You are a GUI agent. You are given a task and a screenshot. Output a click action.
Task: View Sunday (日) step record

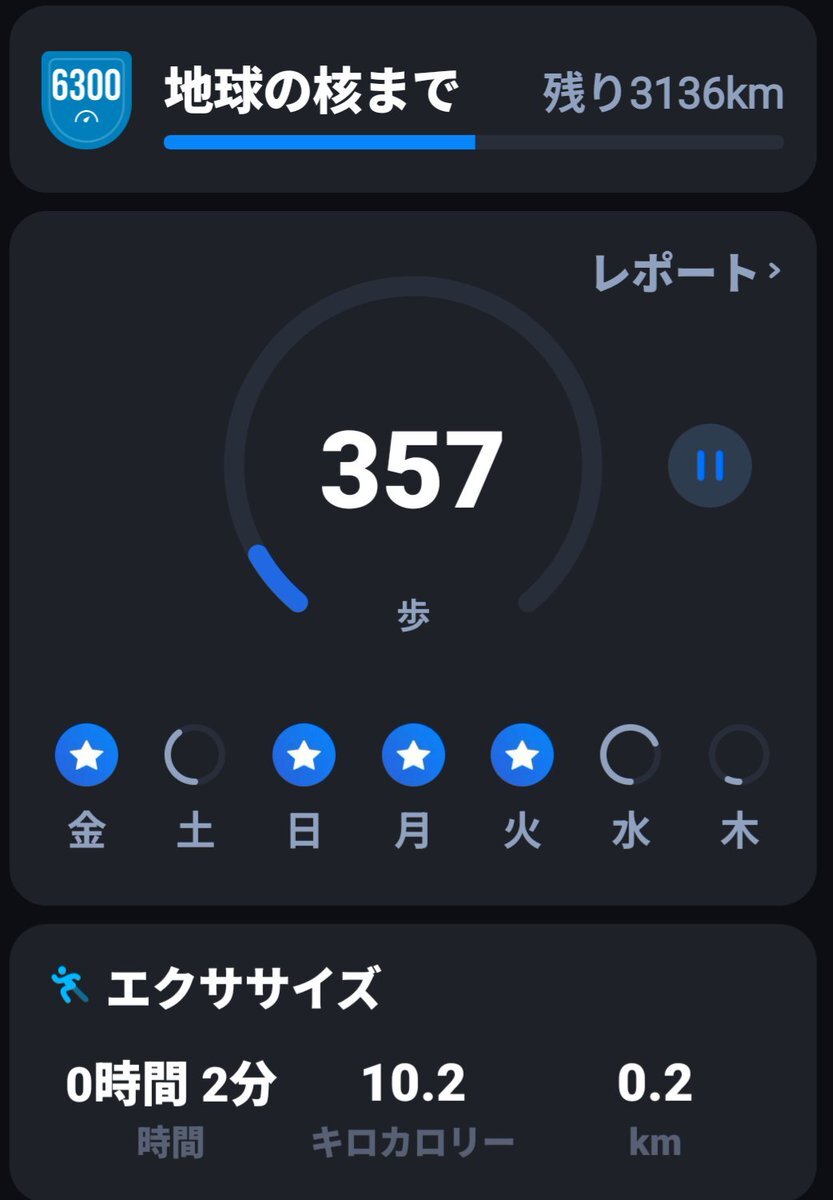[x=303, y=755]
